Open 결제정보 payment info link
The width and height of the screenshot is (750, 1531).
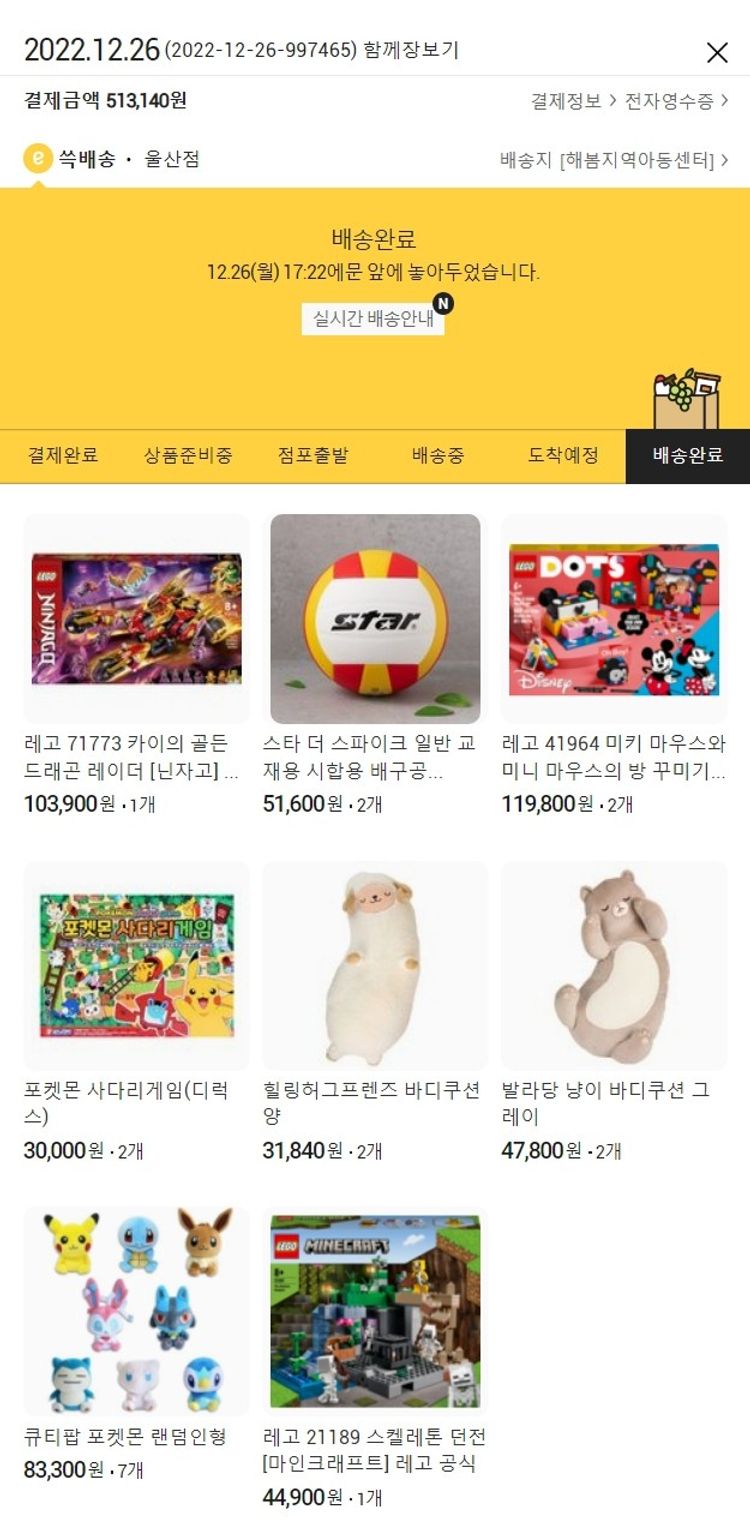[573, 101]
